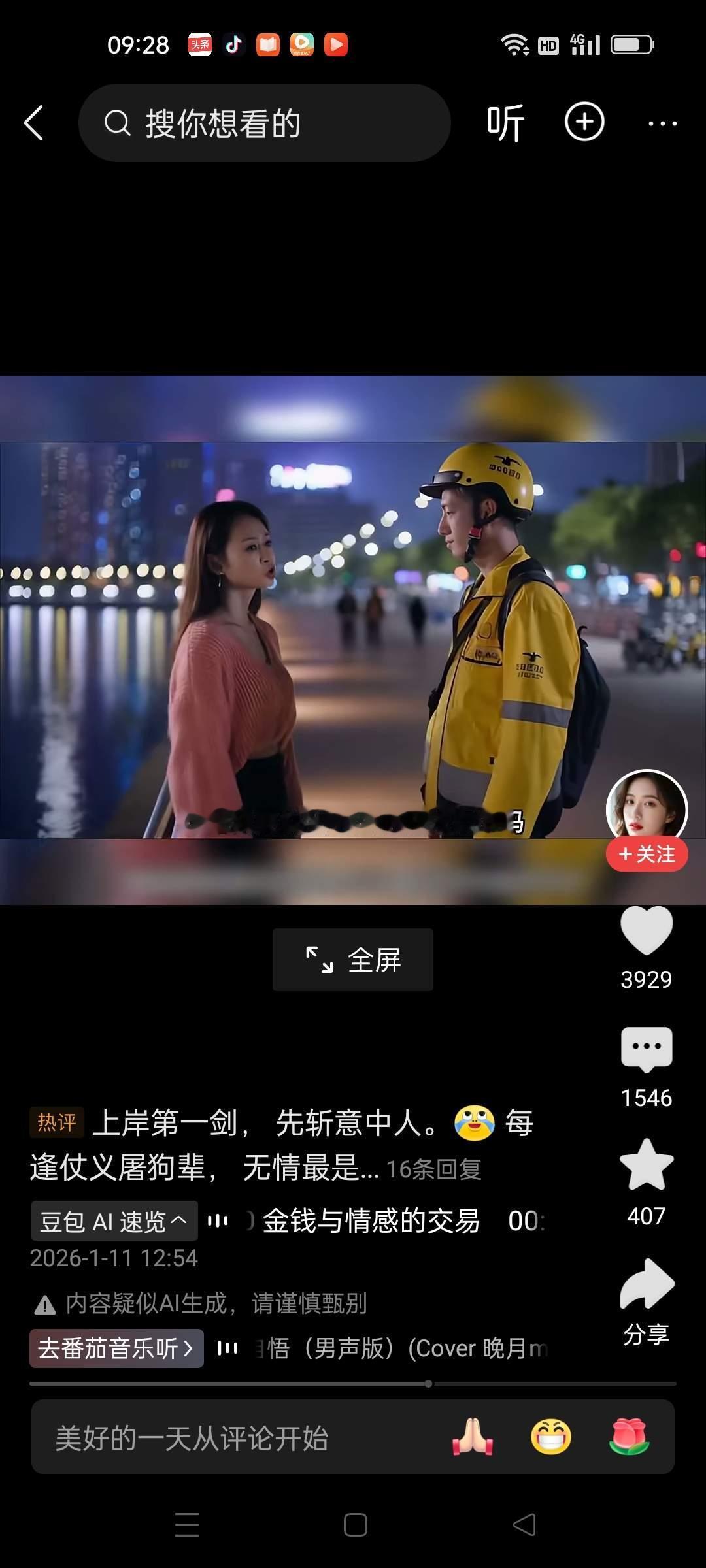The image size is (706, 1568).
Task: Tap the 听 listen icon
Action: [x=503, y=122]
